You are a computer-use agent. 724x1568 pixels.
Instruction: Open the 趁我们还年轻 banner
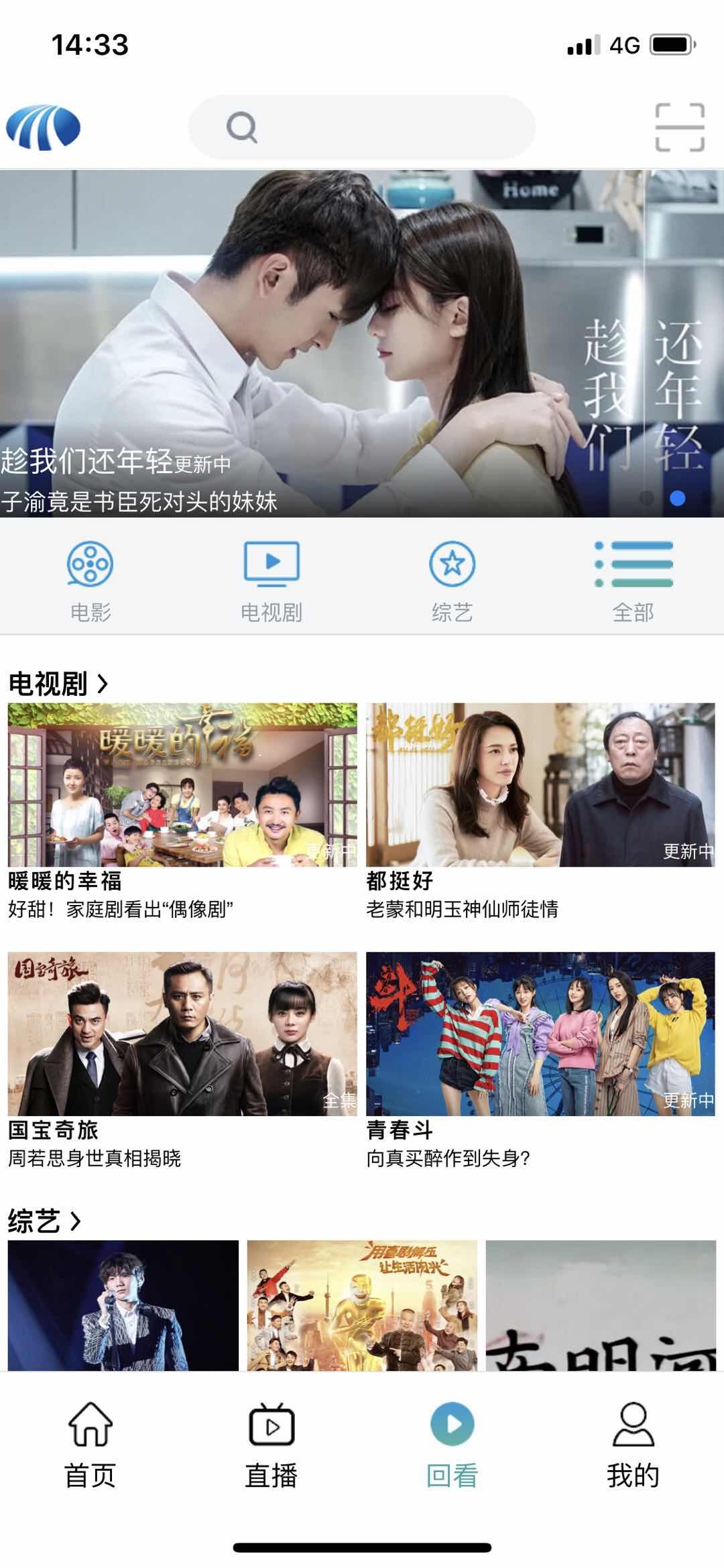(362, 343)
